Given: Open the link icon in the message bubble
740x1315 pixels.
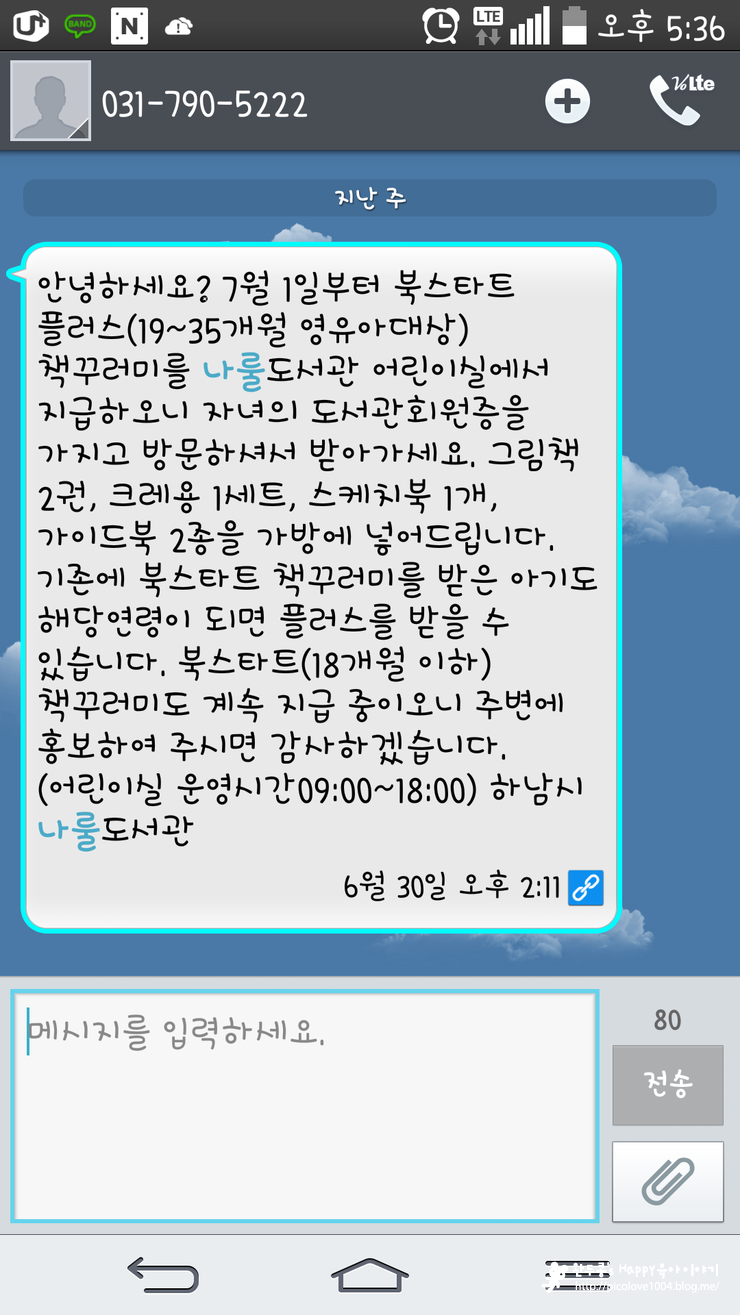Looking at the screenshot, I should 585,887.
